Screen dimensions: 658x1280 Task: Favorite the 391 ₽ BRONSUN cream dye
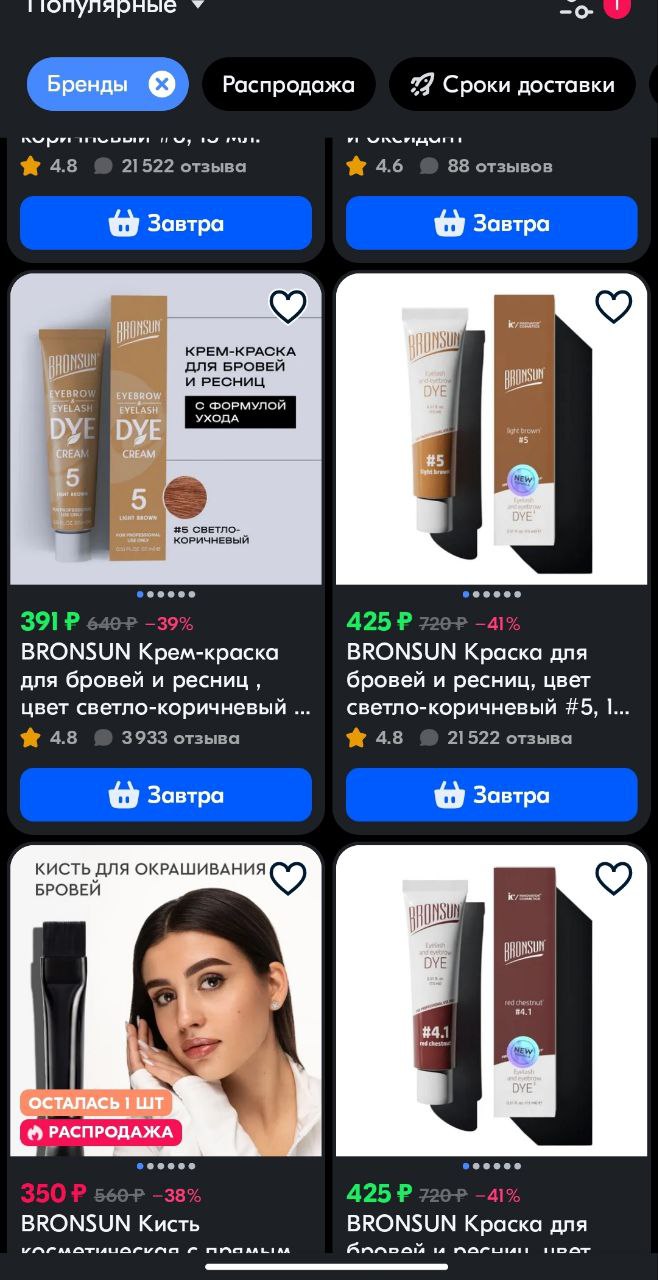(288, 306)
